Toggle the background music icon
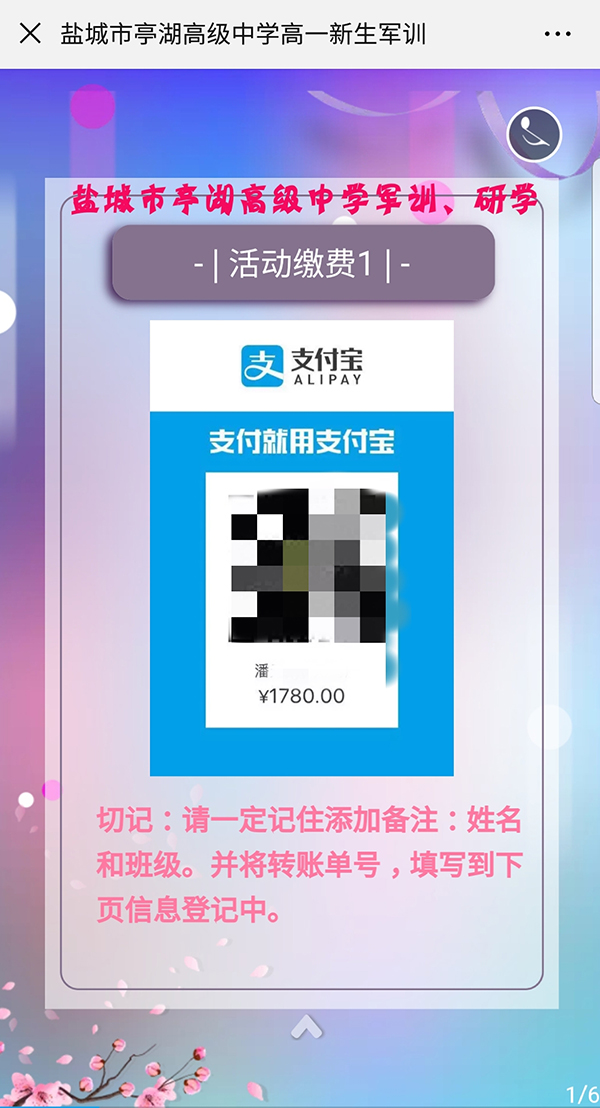The image size is (600, 1108). click(x=534, y=134)
